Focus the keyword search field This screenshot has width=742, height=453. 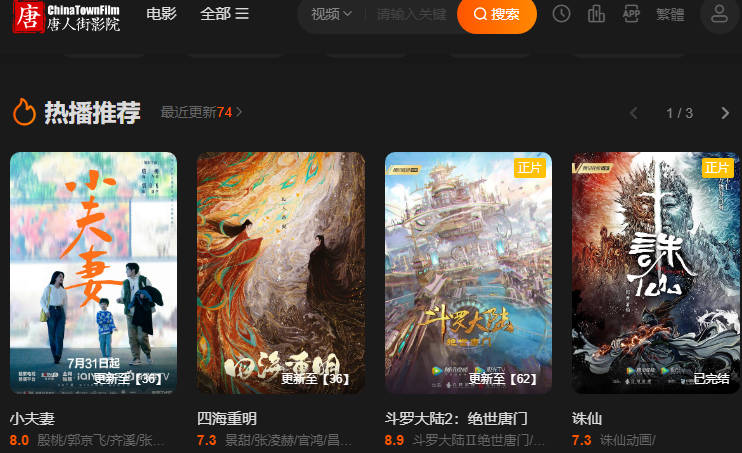(x=410, y=14)
